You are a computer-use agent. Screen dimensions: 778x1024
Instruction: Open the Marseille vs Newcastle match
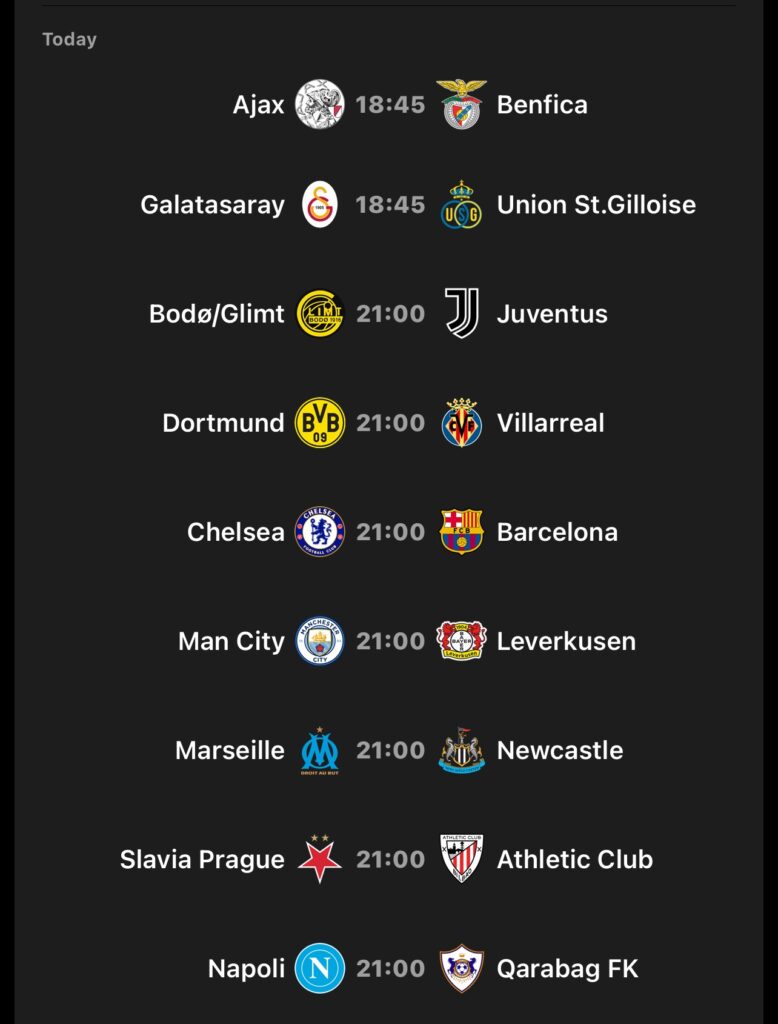[x=390, y=750]
